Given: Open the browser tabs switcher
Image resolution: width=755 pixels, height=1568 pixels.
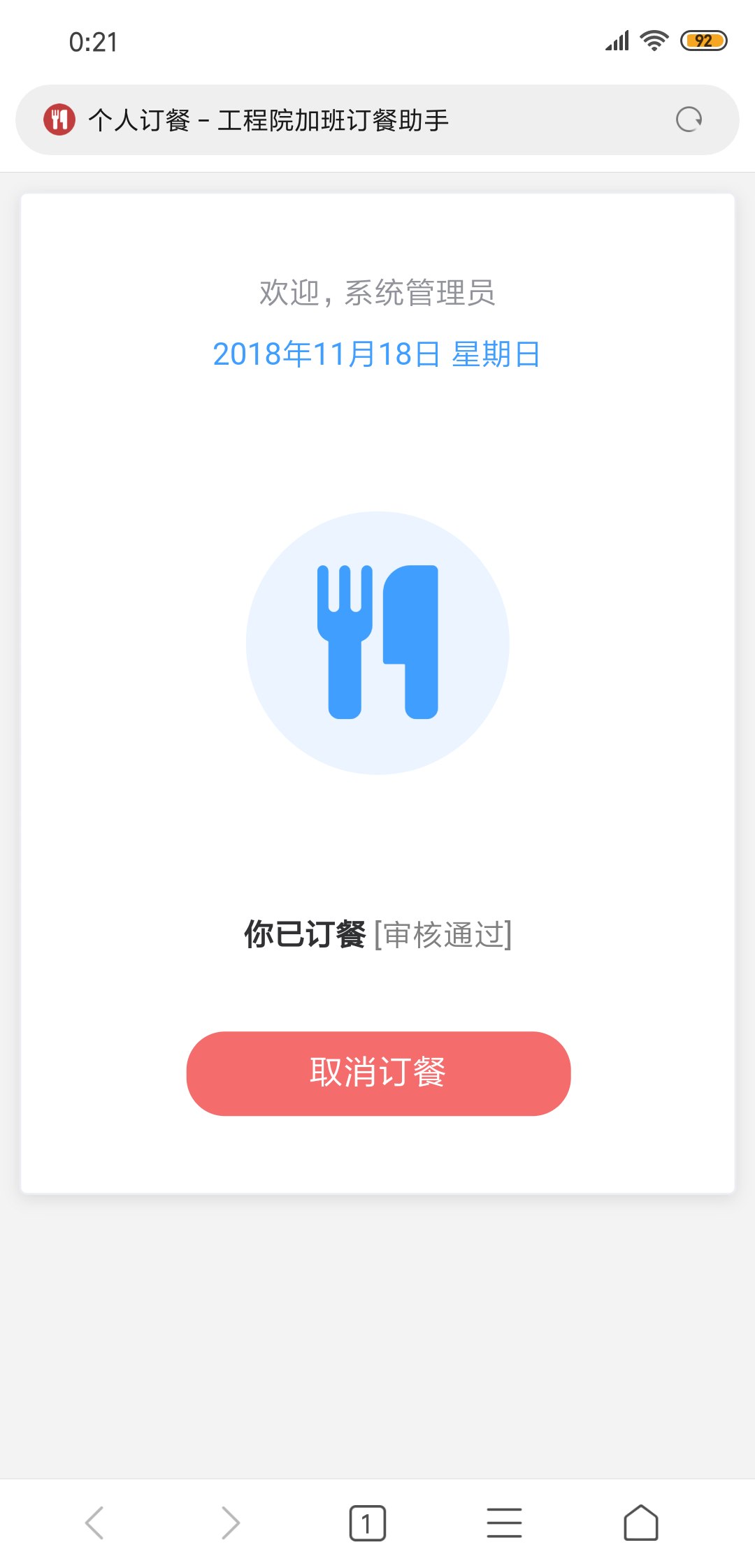Looking at the screenshot, I should pos(367,1523).
